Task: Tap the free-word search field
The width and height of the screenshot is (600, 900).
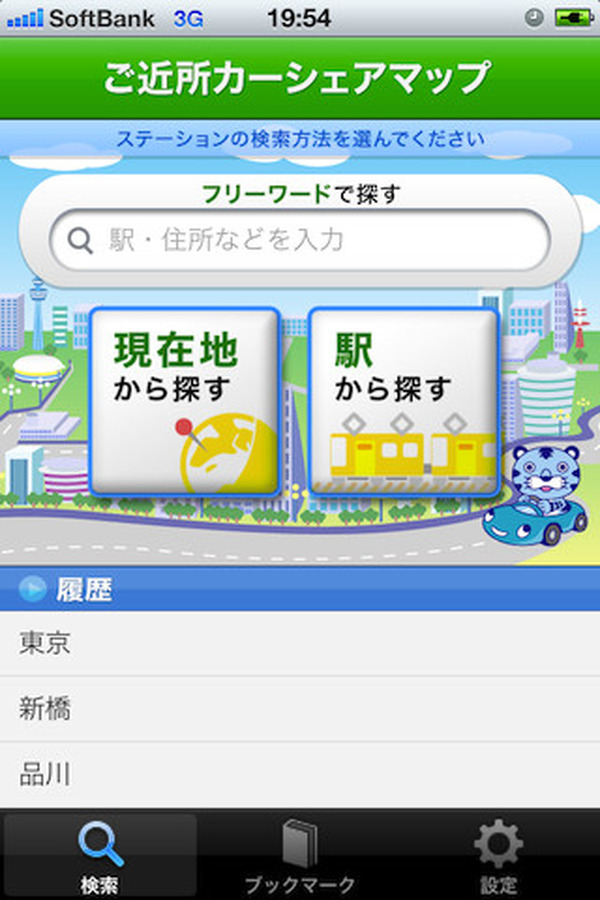Action: pos(300,240)
